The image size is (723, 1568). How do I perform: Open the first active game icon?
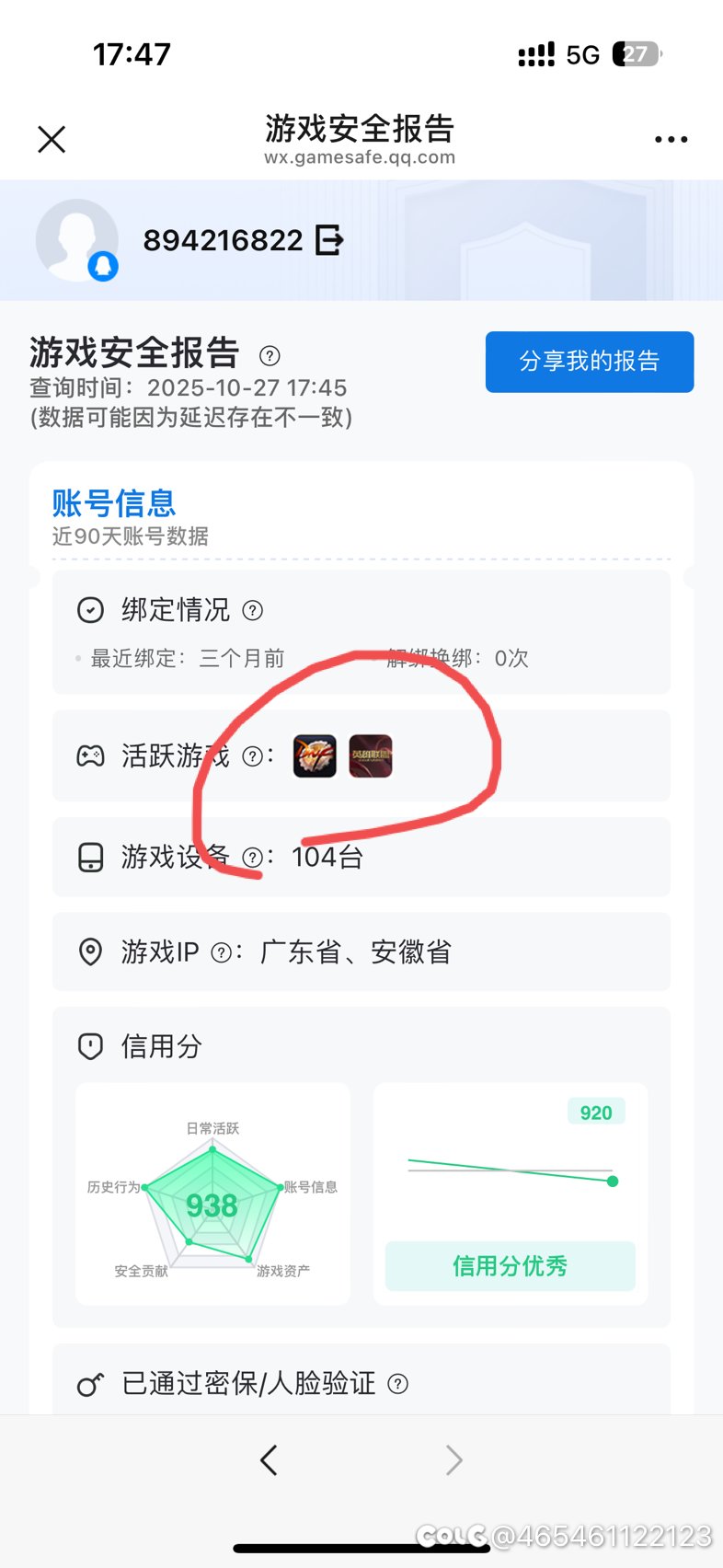(315, 756)
